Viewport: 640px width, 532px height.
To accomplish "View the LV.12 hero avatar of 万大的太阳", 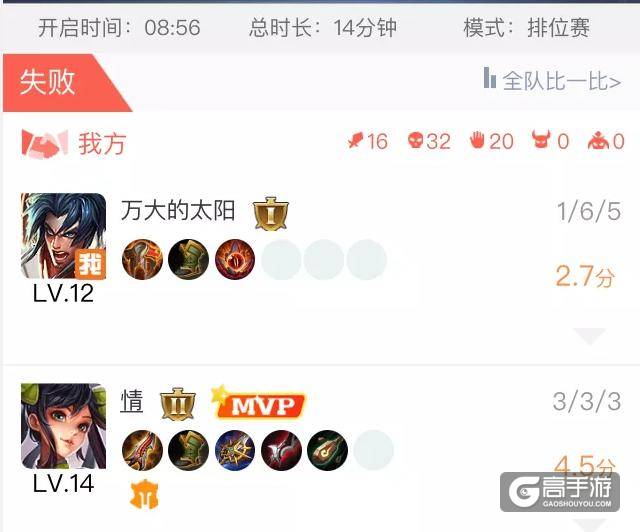I will click(63, 236).
